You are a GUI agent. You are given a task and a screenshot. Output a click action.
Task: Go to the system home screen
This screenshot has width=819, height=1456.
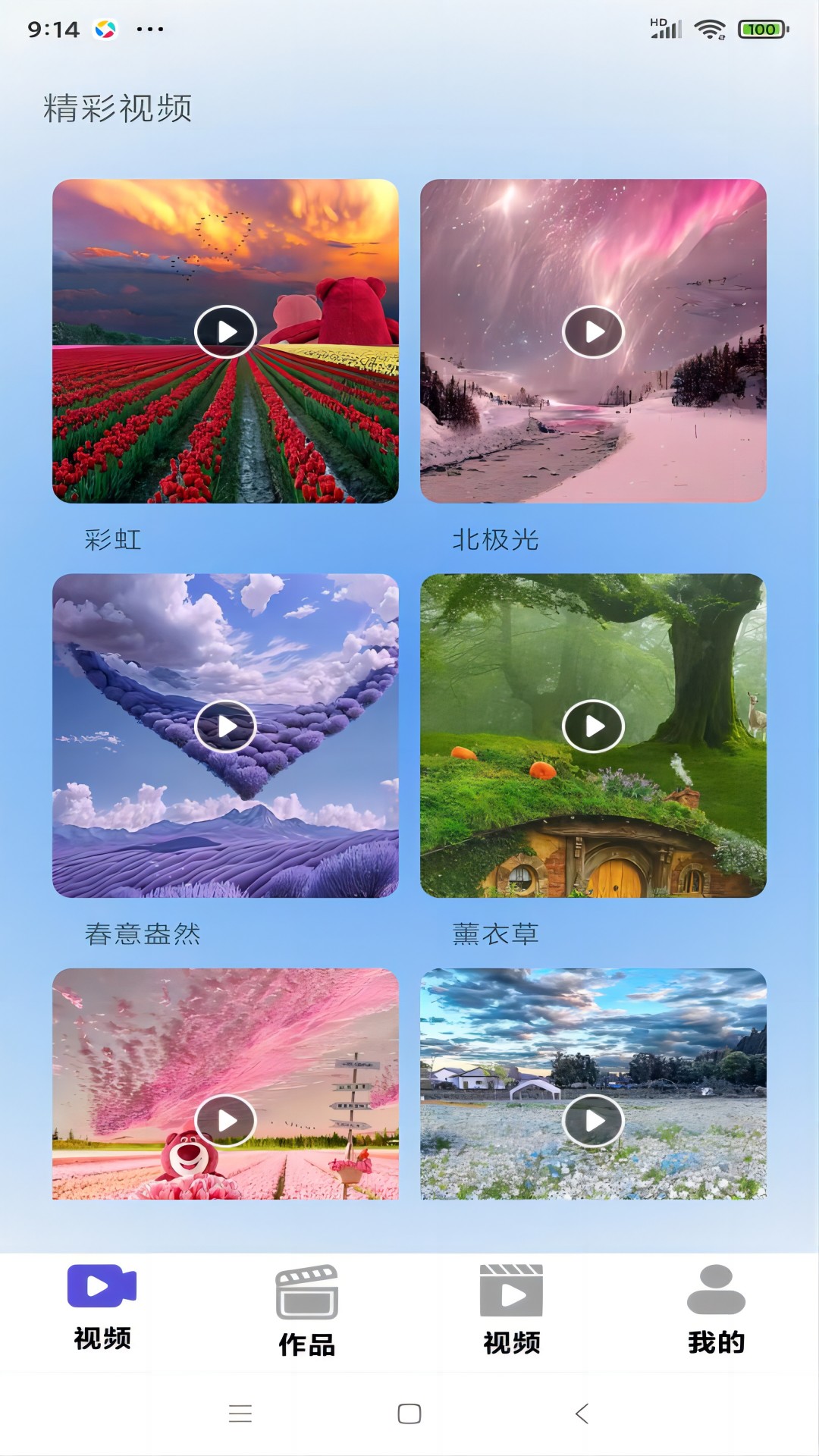(x=409, y=1414)
